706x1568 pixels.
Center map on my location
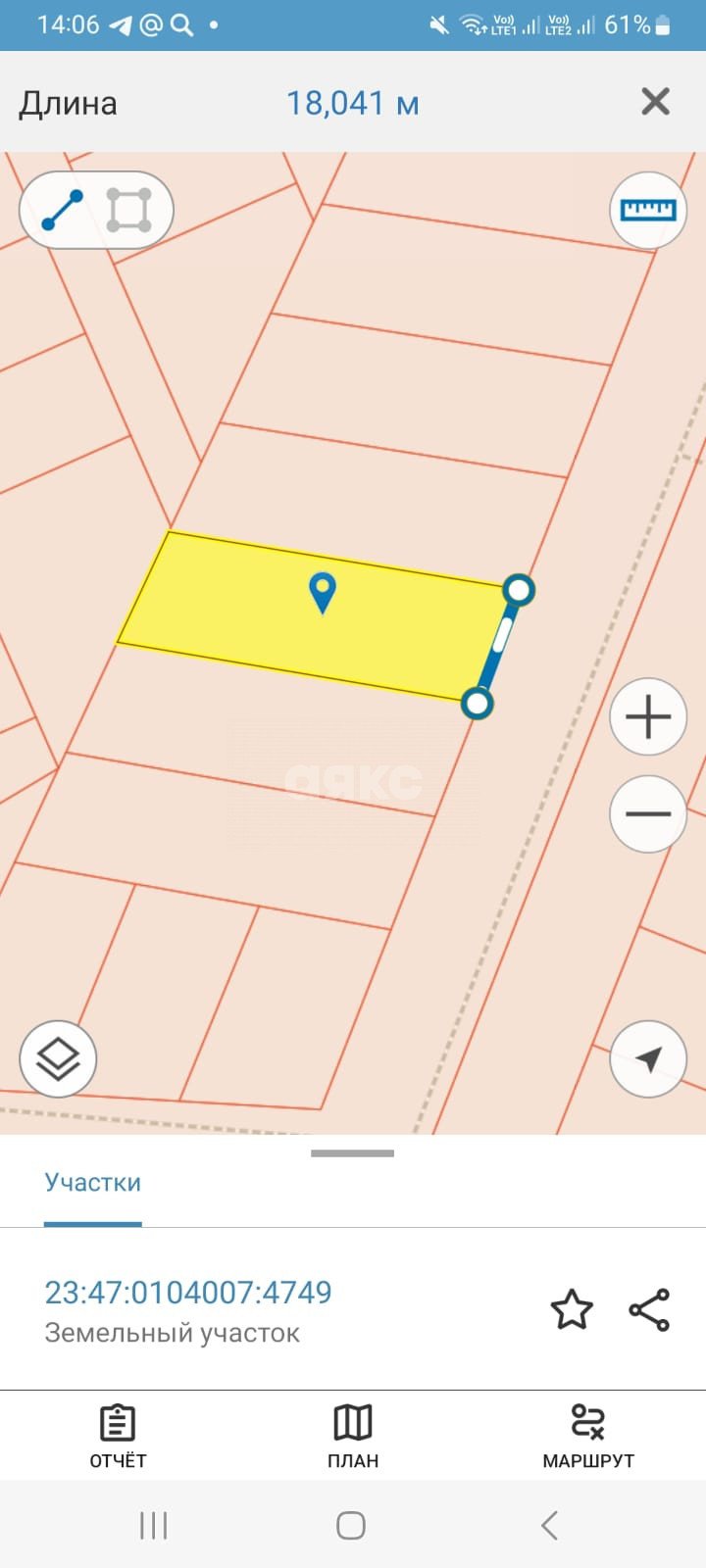648,1058
